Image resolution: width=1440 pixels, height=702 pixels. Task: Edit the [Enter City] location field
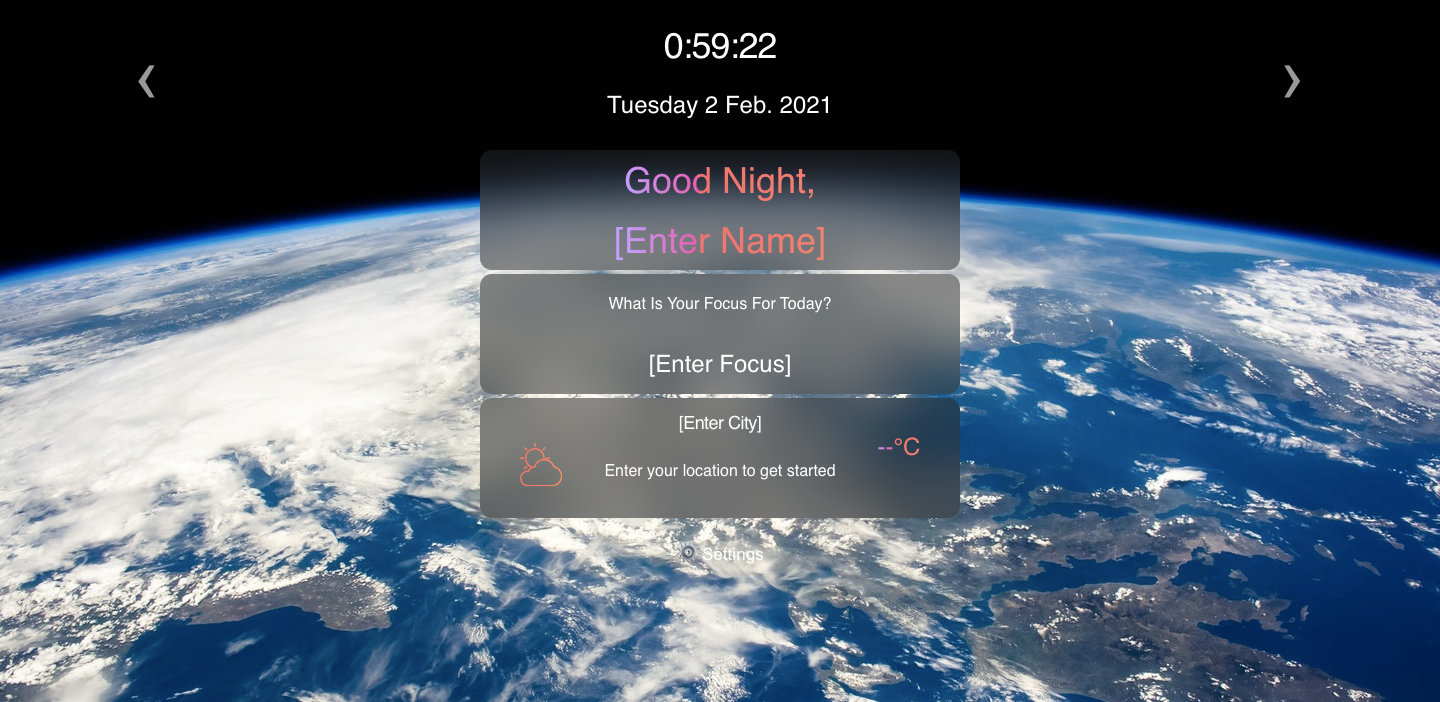[720, 423]
